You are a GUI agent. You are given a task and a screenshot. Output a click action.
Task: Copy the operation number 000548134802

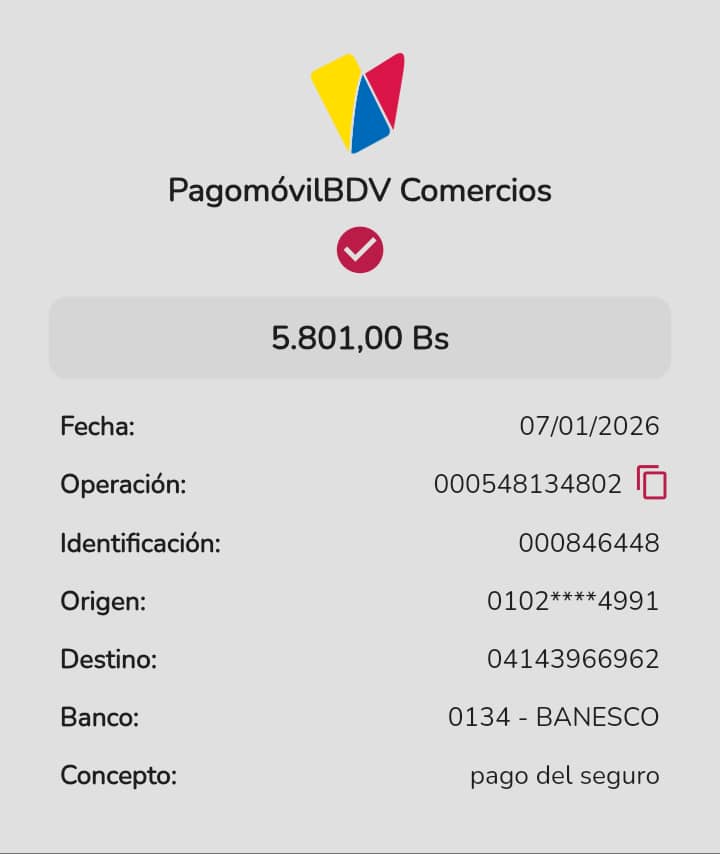652,483
